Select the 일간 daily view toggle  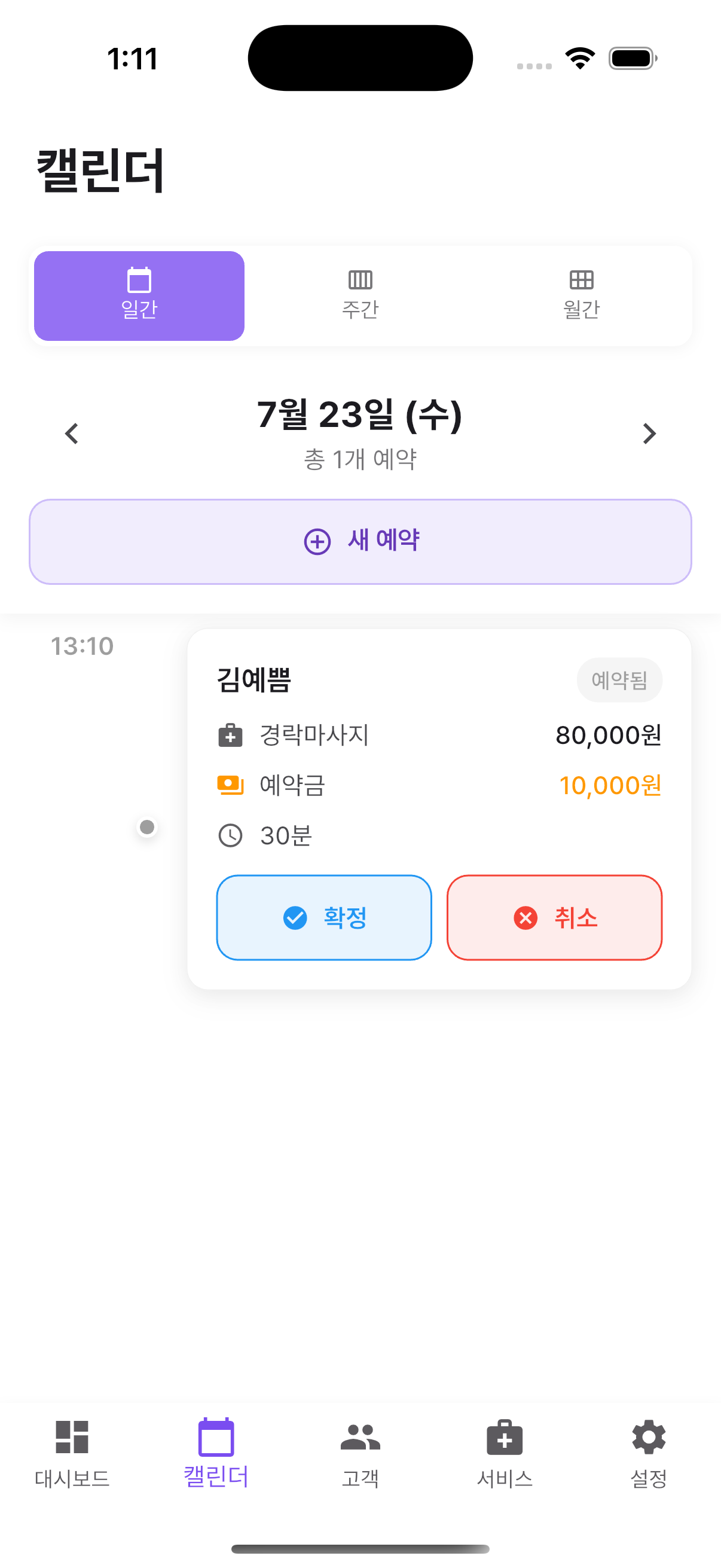[x=139, y=295]
